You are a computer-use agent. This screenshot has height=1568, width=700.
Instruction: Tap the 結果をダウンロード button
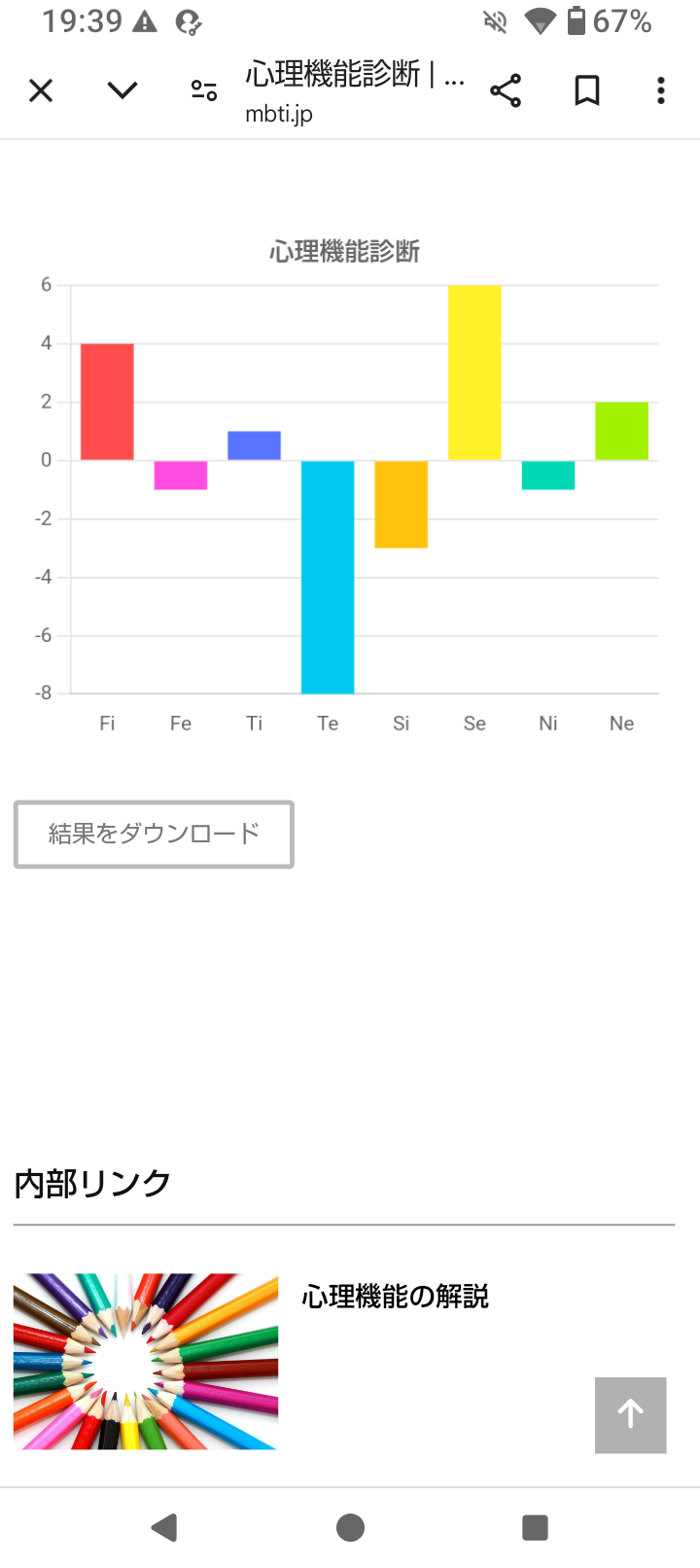point(154,834)
